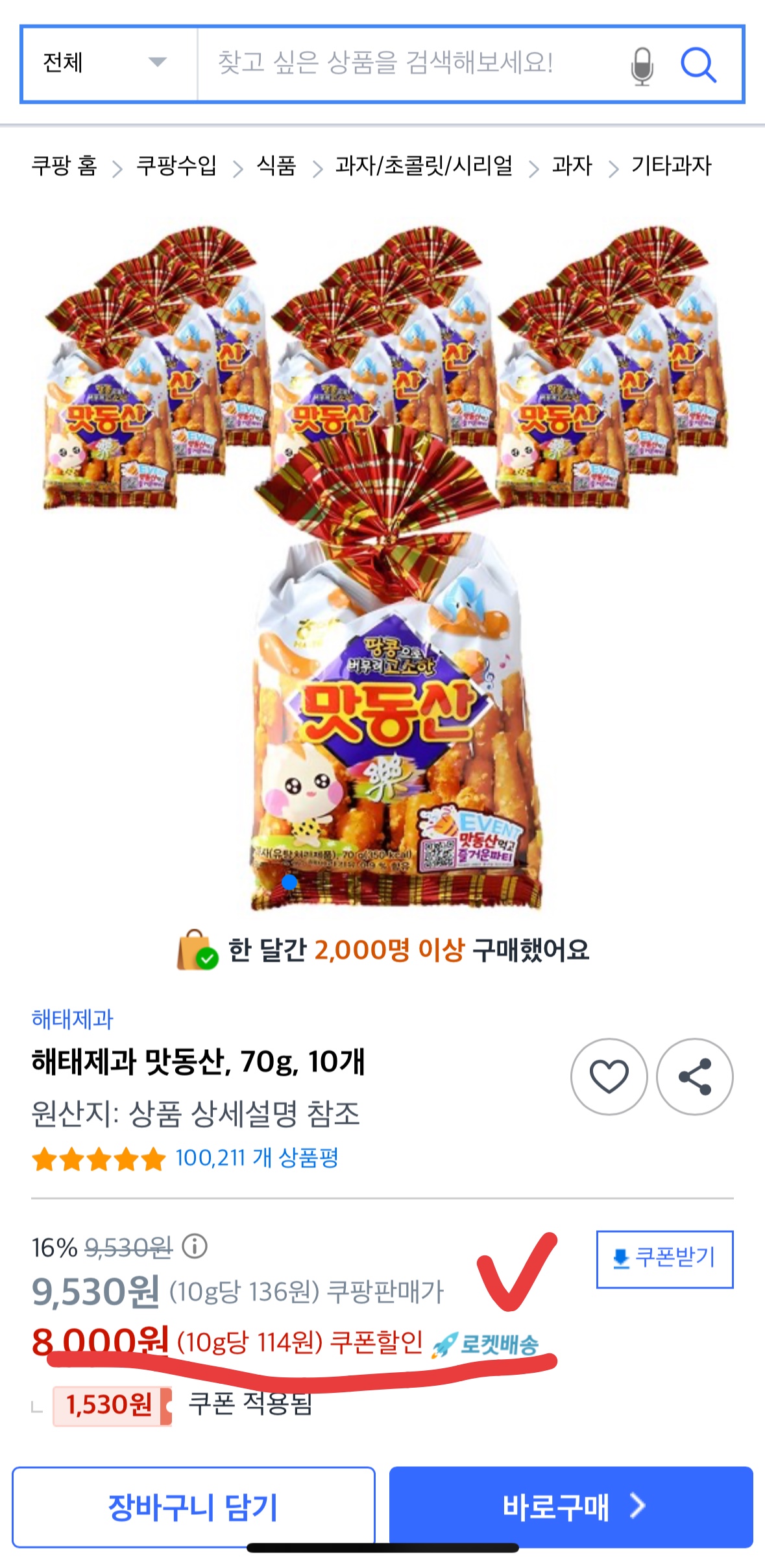Tap the microphone icon for voice search

(641, 65)
